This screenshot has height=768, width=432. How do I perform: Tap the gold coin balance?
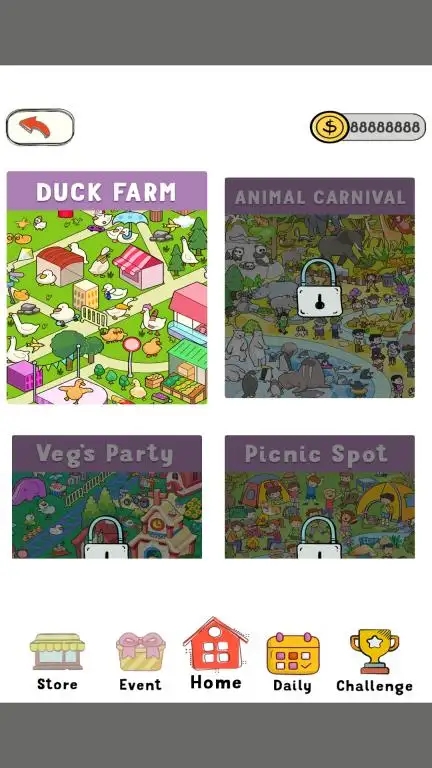coord(368,127)
